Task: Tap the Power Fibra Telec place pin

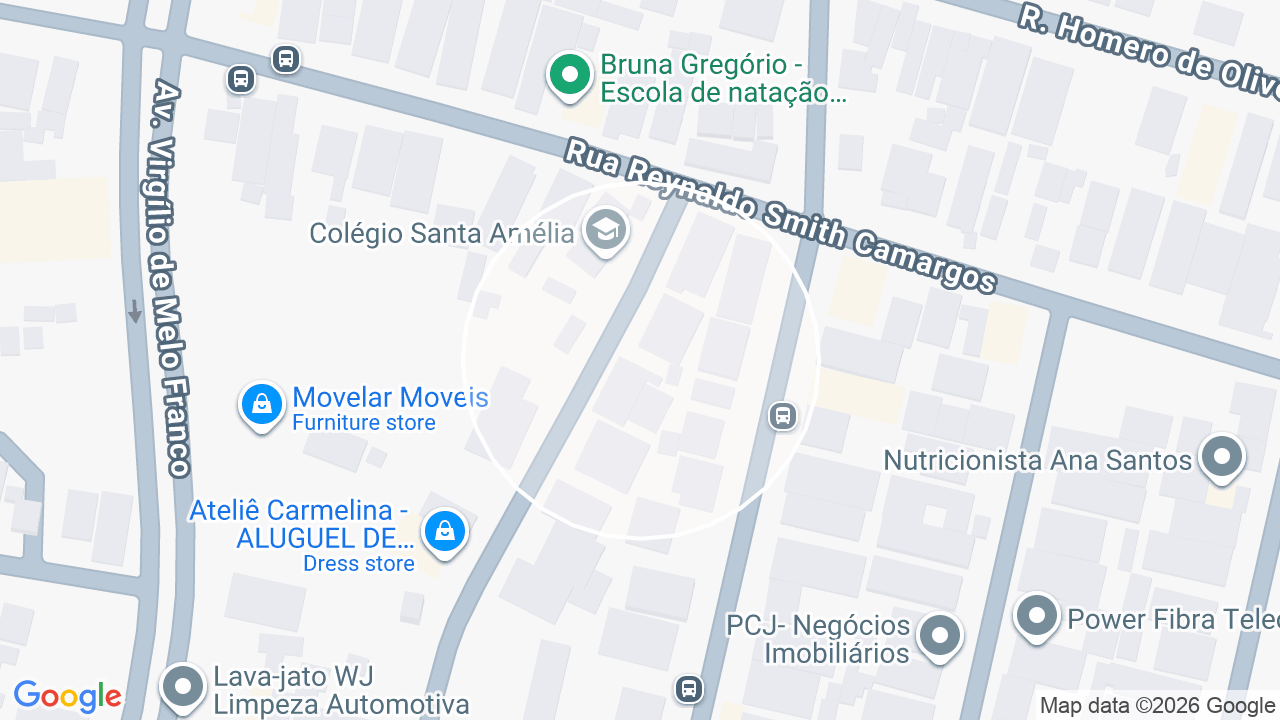Action: click(1037, 617)
